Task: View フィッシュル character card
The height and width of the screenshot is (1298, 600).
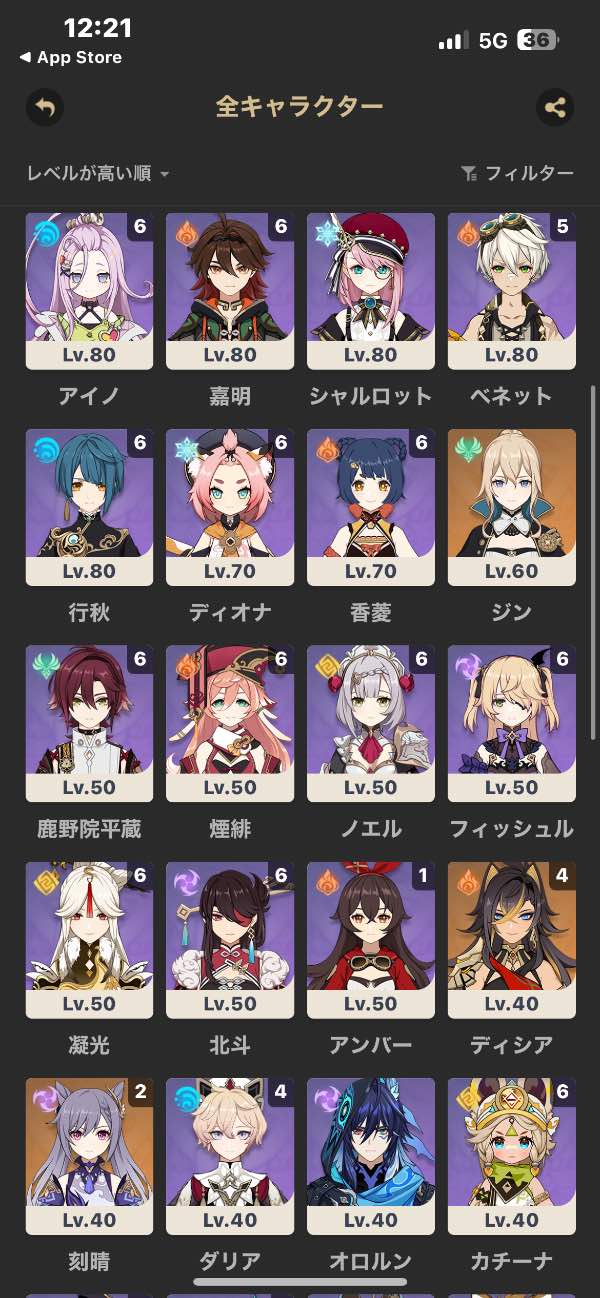Action: coord(512,723)
